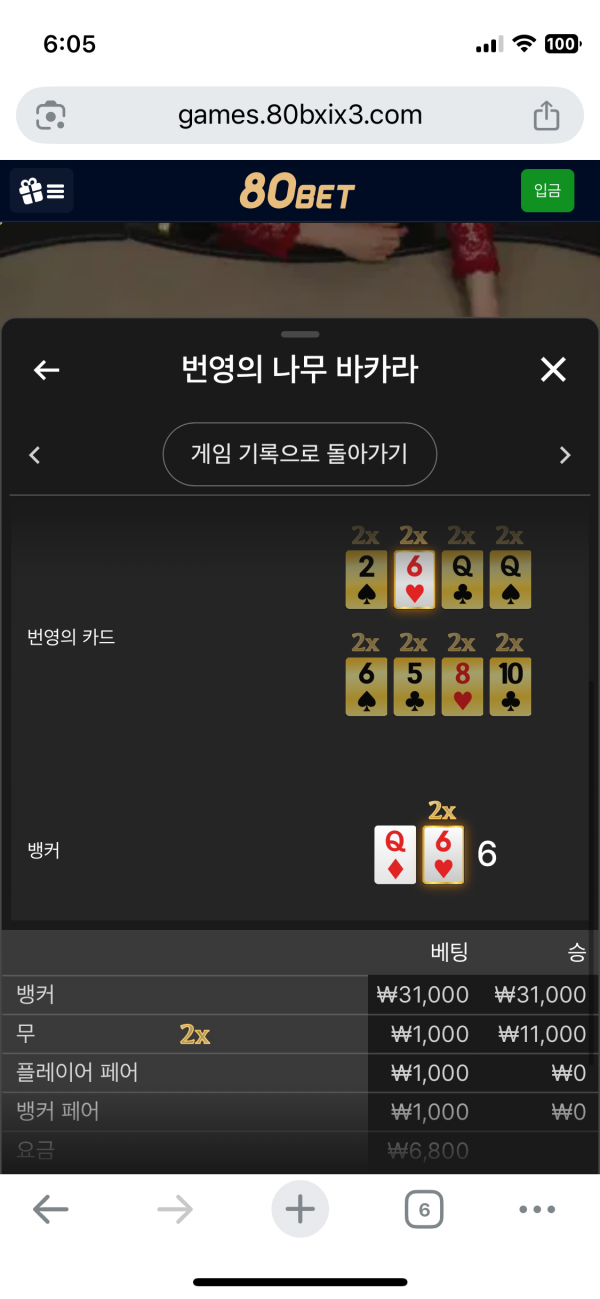Show the previous game record chevron

(x=35, y=455)
